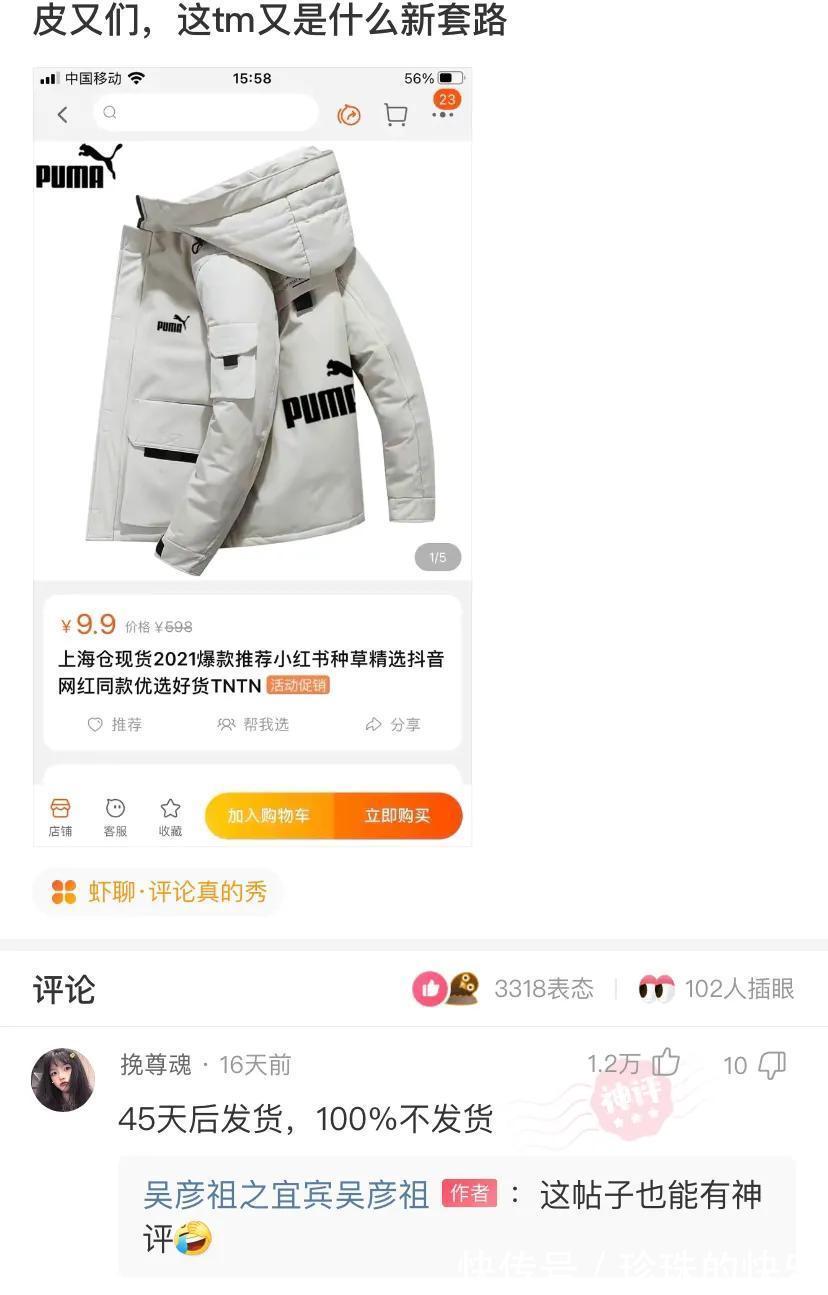This screenshot has height=1295, width=828.
Task: Open 吴彦祖之宜宾吴彦祖 author profile link
Action: [285, 1194]
